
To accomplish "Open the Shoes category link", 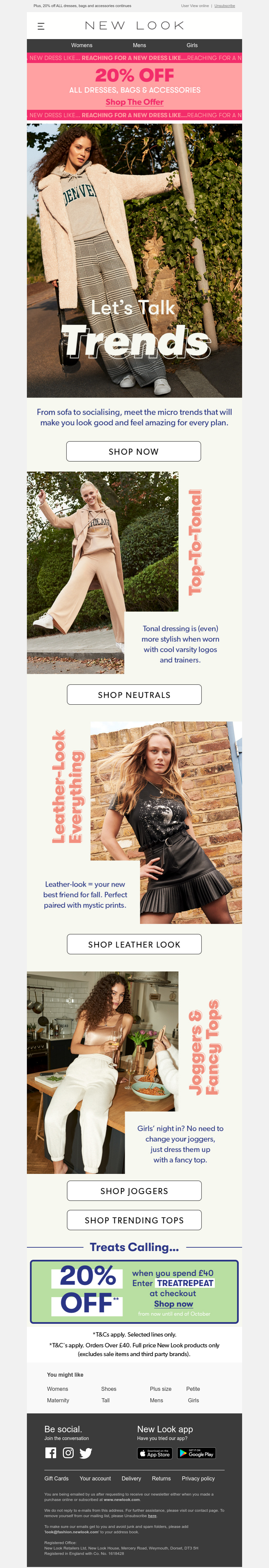I will (x=109, y=1389).
